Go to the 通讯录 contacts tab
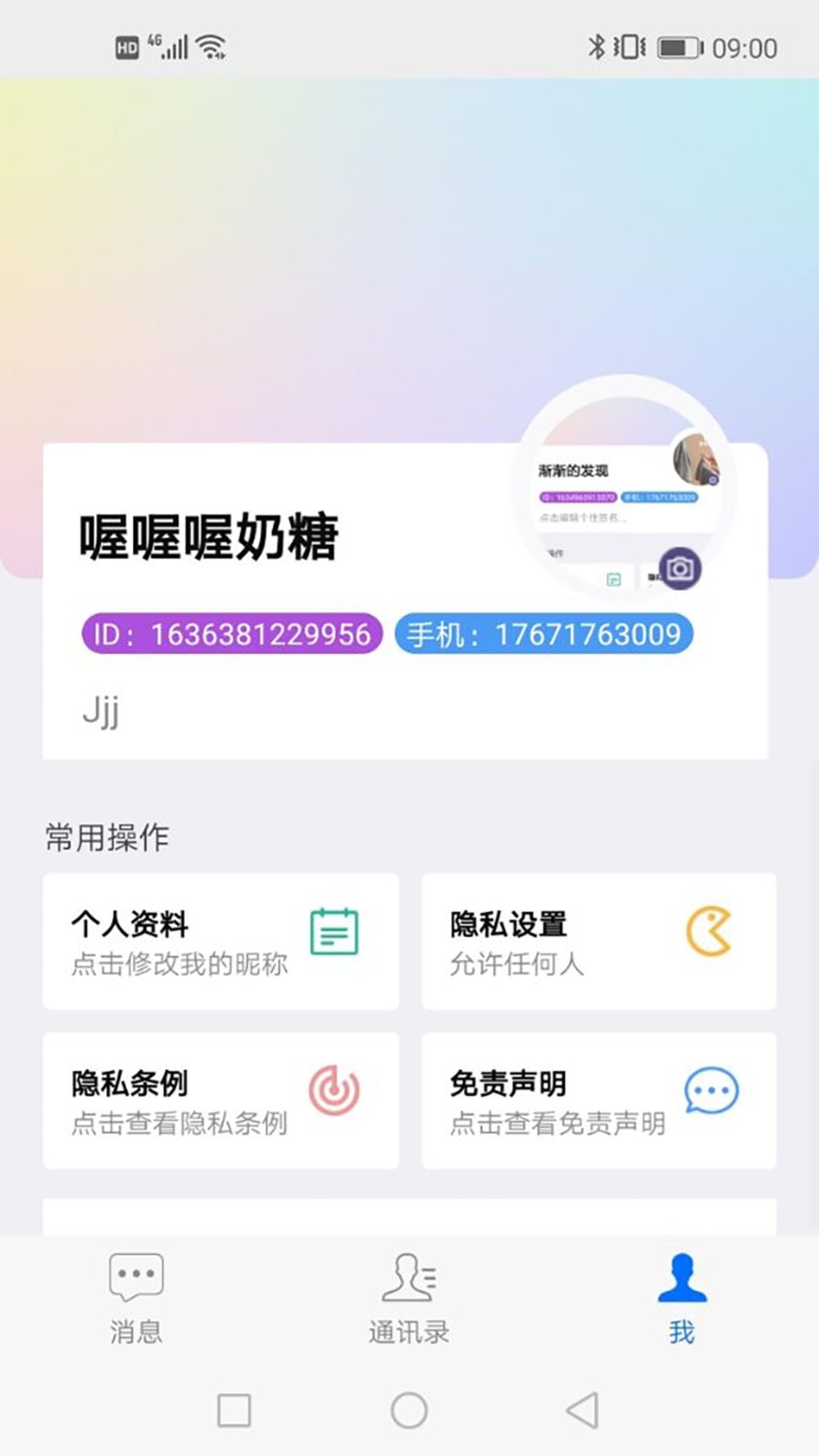This screenshot has height=1456, width=819. pos(409,1299)
